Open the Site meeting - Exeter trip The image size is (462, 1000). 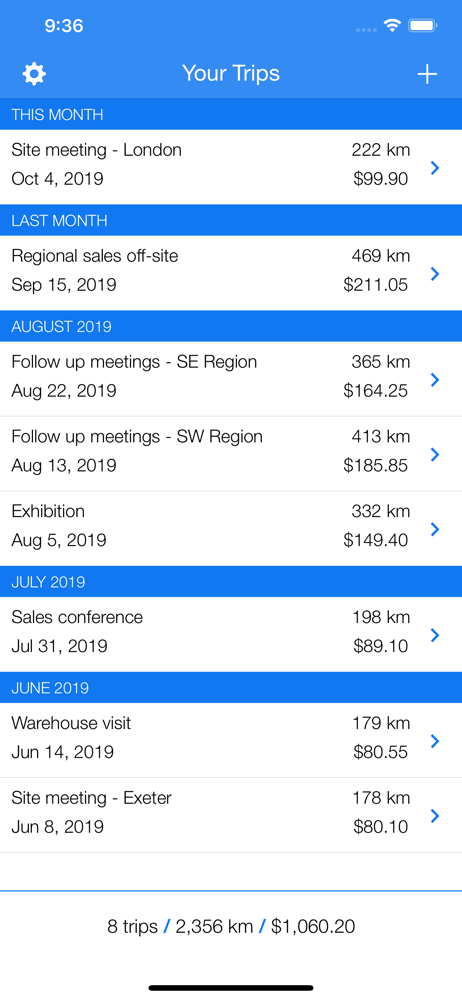[x=231, y=814]
